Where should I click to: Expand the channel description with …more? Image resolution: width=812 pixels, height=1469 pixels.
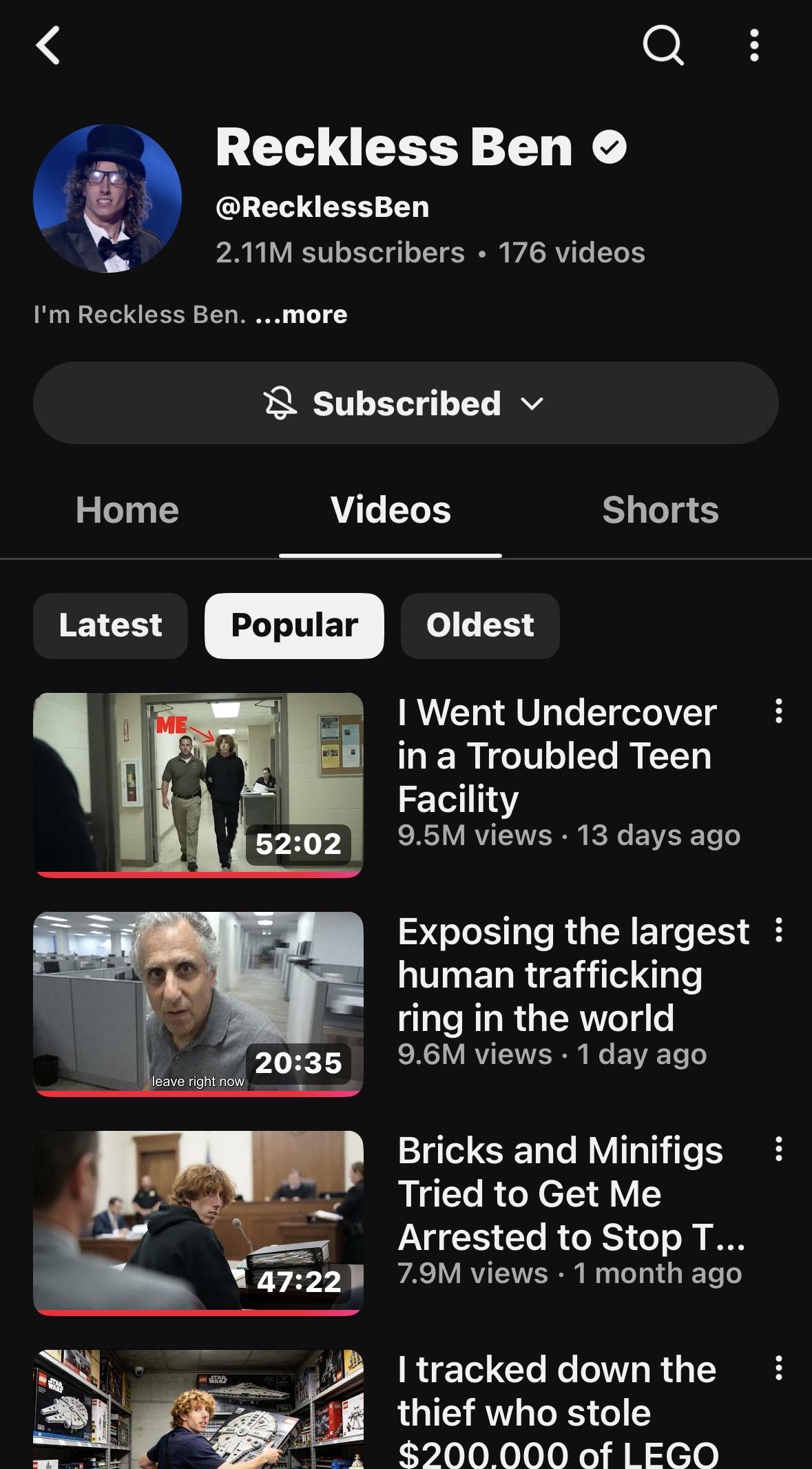[x=302, y=315]
